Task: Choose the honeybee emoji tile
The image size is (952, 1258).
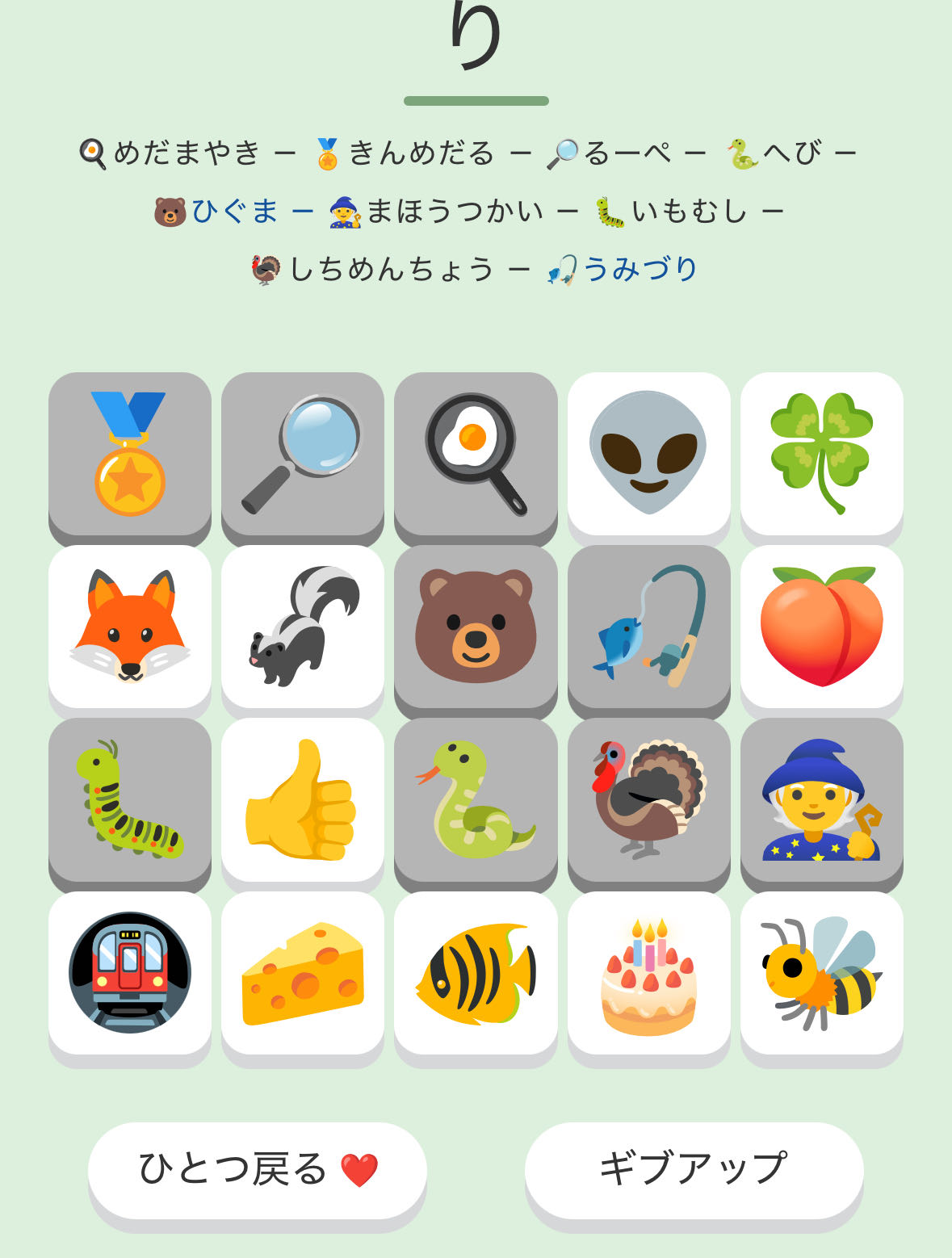Action: [821, 972]
